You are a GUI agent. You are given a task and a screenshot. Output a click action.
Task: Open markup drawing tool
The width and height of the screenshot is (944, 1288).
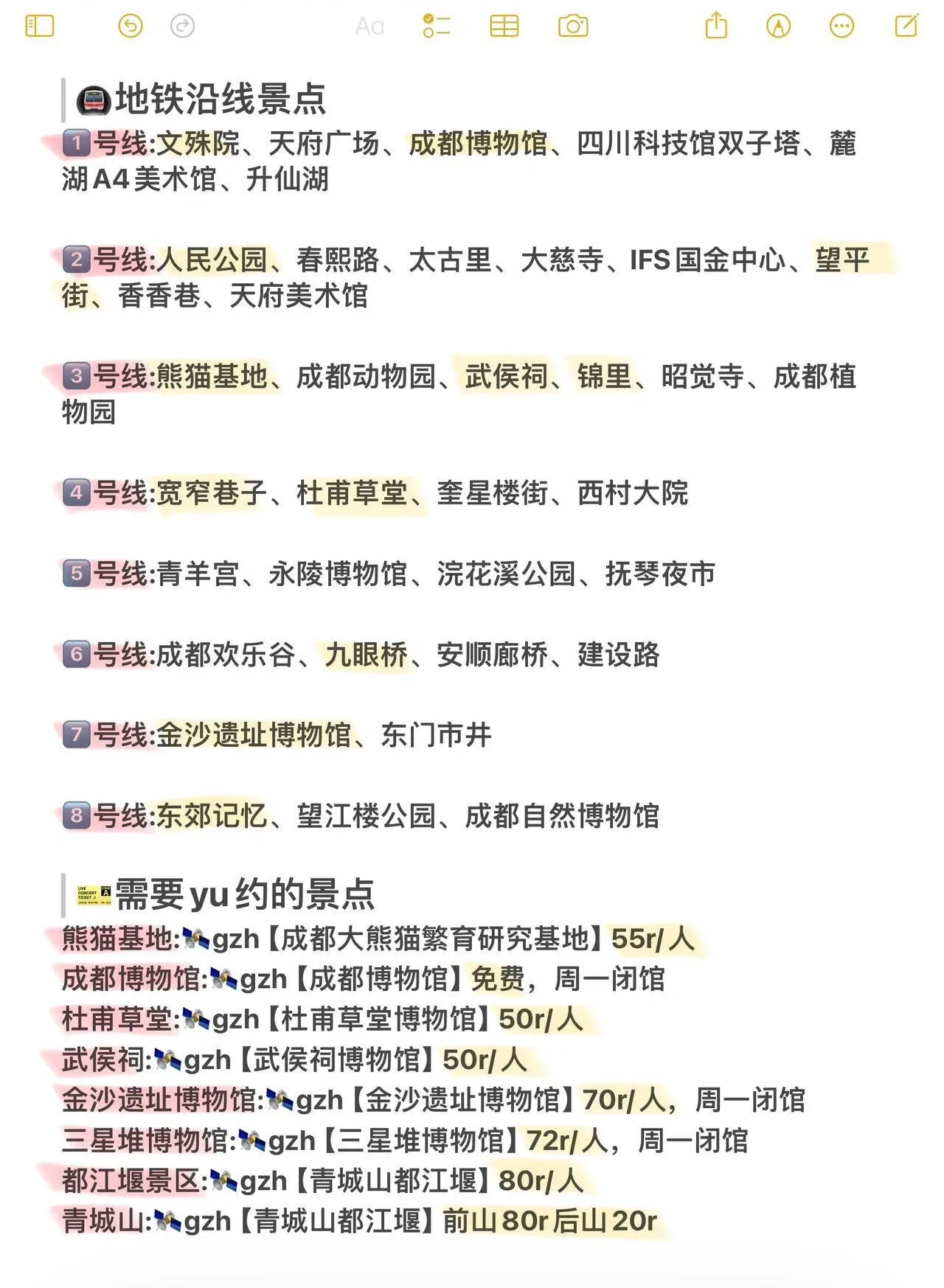[x=779, y=27]
